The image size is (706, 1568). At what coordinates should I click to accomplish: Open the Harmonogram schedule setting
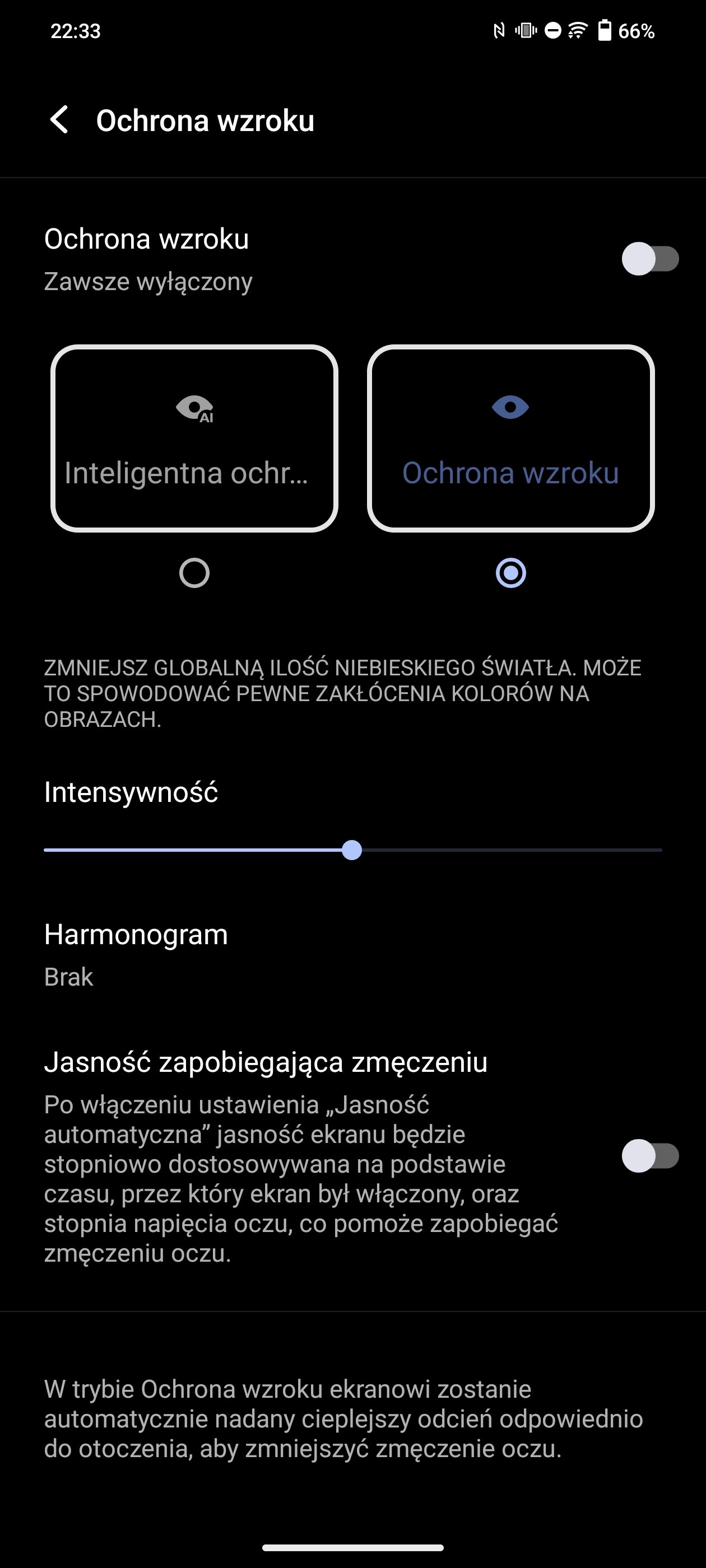click(352, 954)
